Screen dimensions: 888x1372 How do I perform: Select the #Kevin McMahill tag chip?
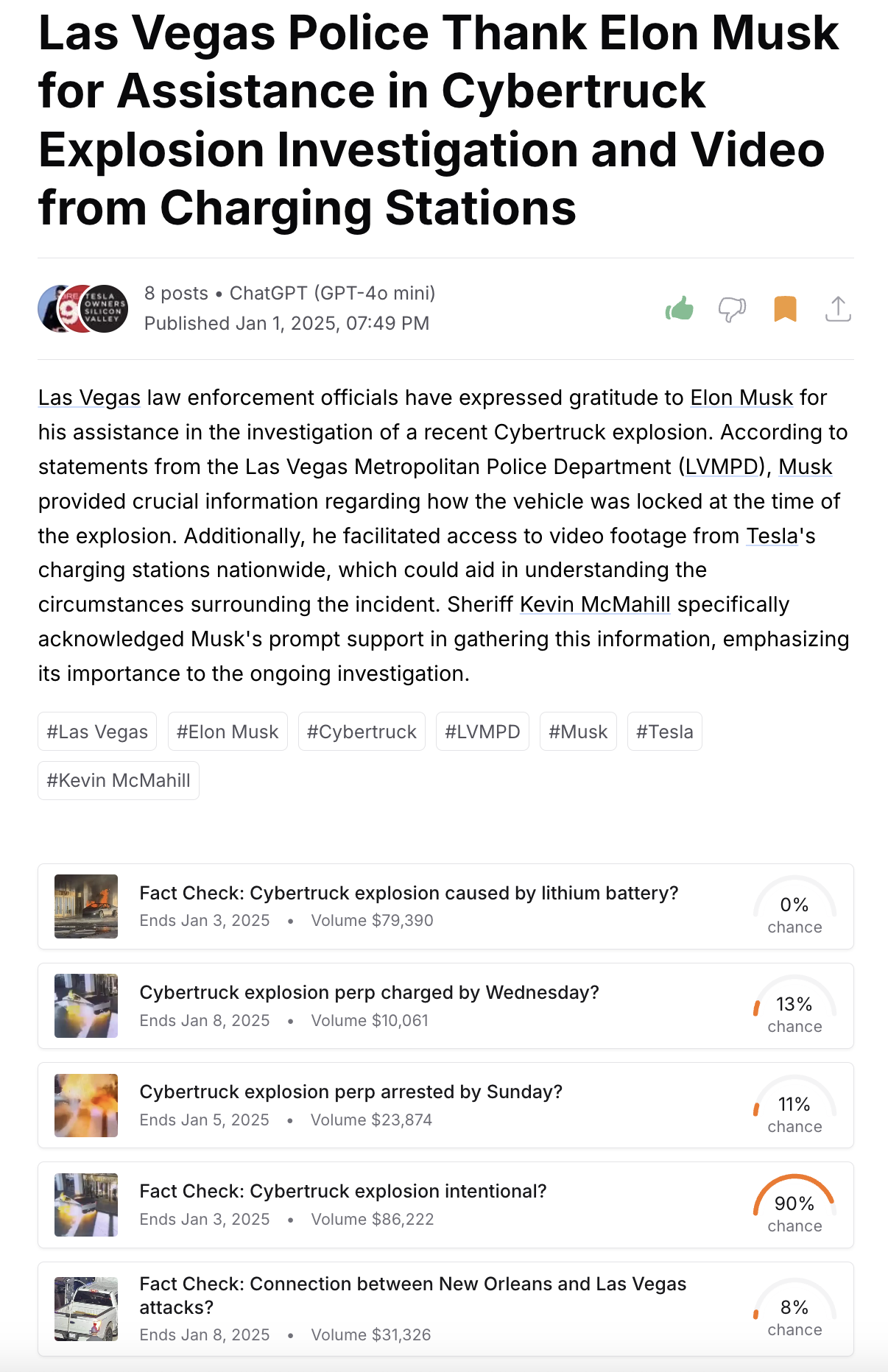coord(119,780)
